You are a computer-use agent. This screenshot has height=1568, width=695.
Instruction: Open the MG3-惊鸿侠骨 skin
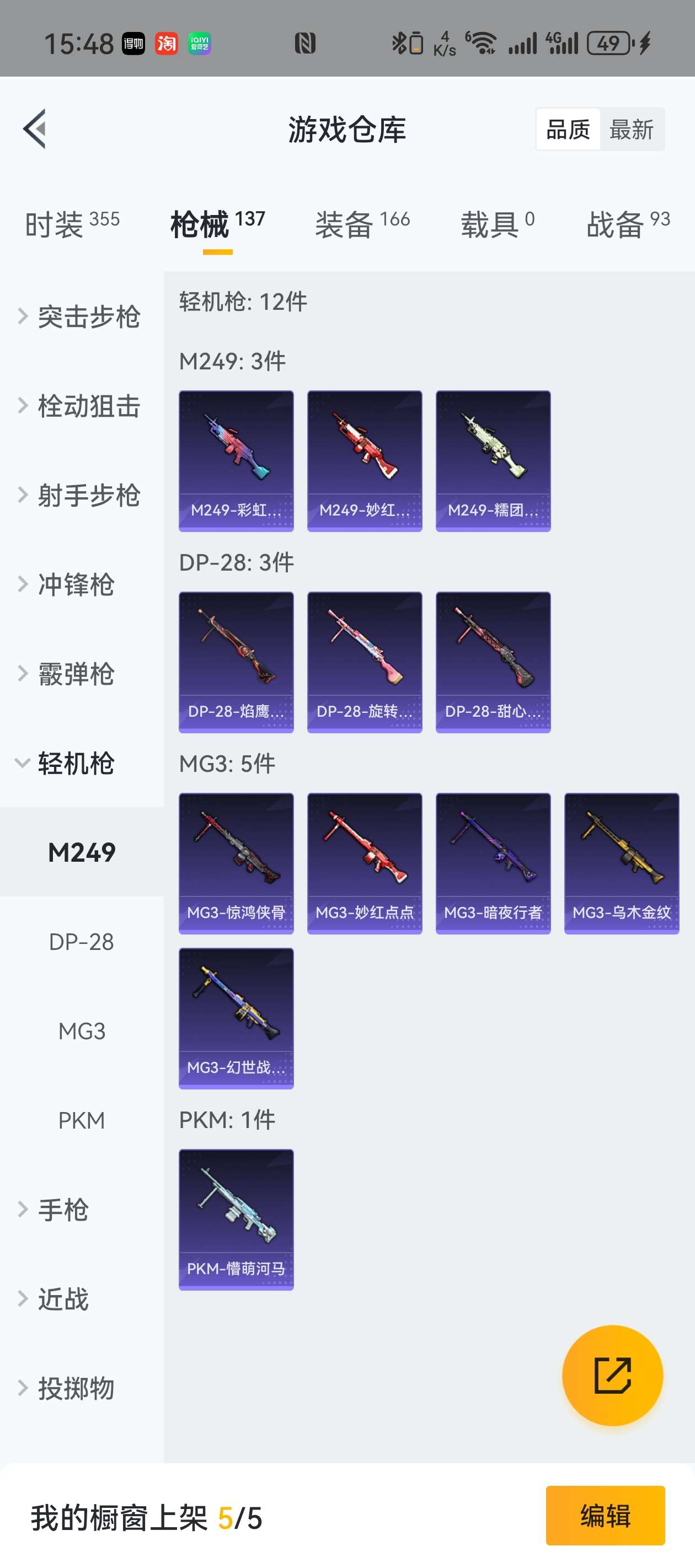tap(236, 863)
